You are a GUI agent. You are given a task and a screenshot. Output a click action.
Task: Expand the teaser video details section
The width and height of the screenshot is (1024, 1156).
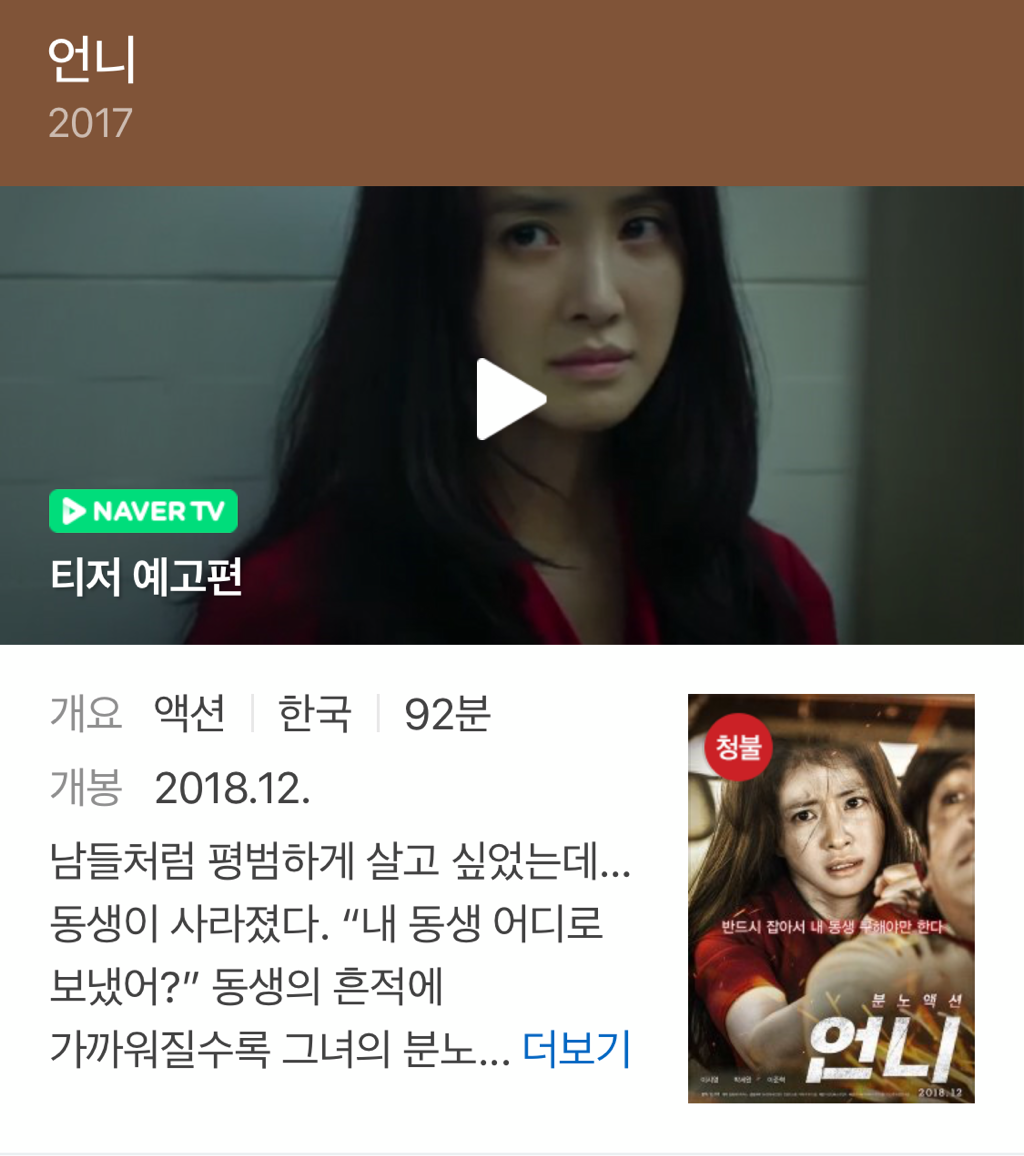click(x=146, y=578)
